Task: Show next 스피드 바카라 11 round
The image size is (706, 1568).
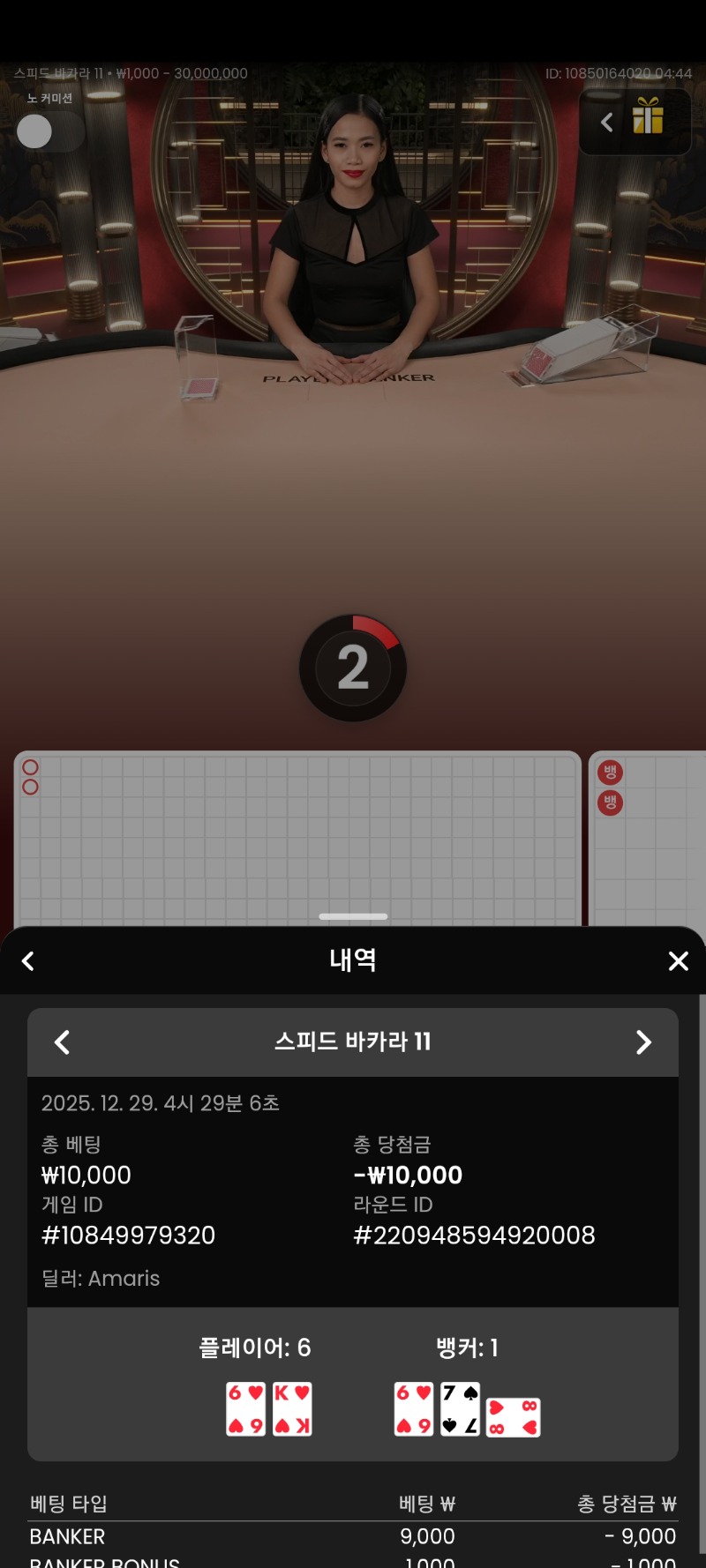Action: (643, 1042)
